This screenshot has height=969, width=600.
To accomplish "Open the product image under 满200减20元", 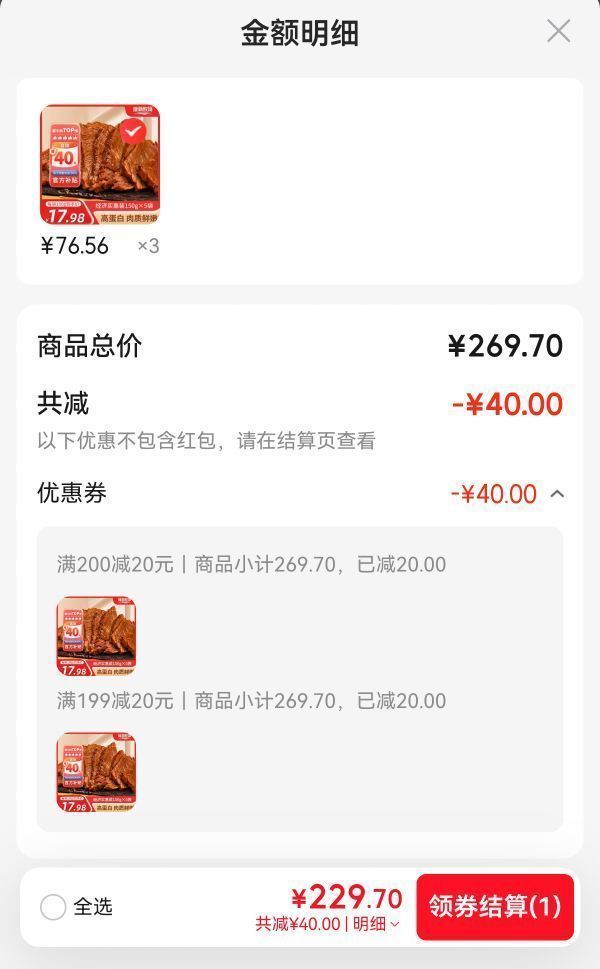I will [96, 635].
